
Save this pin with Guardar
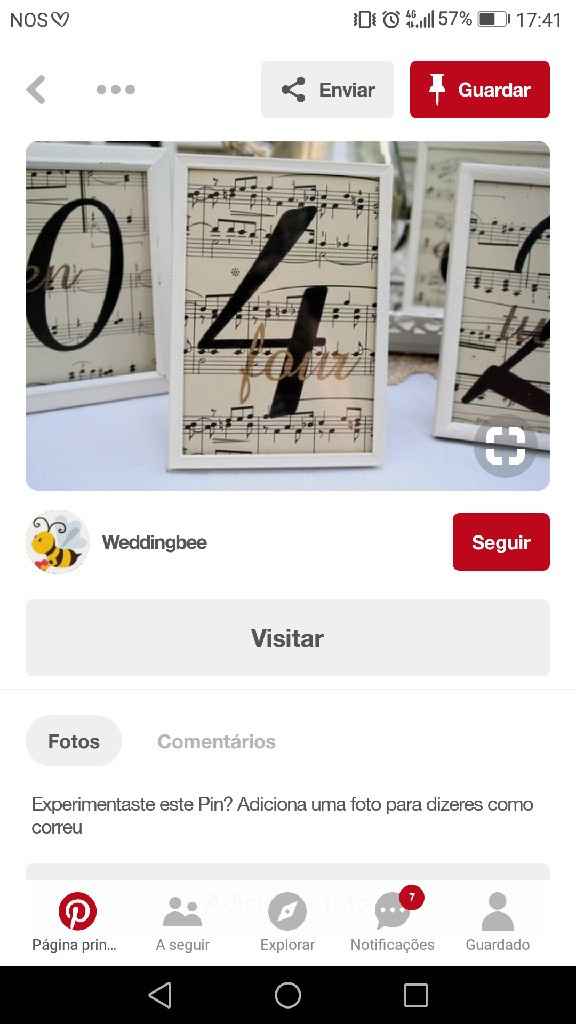coord(480,89)
